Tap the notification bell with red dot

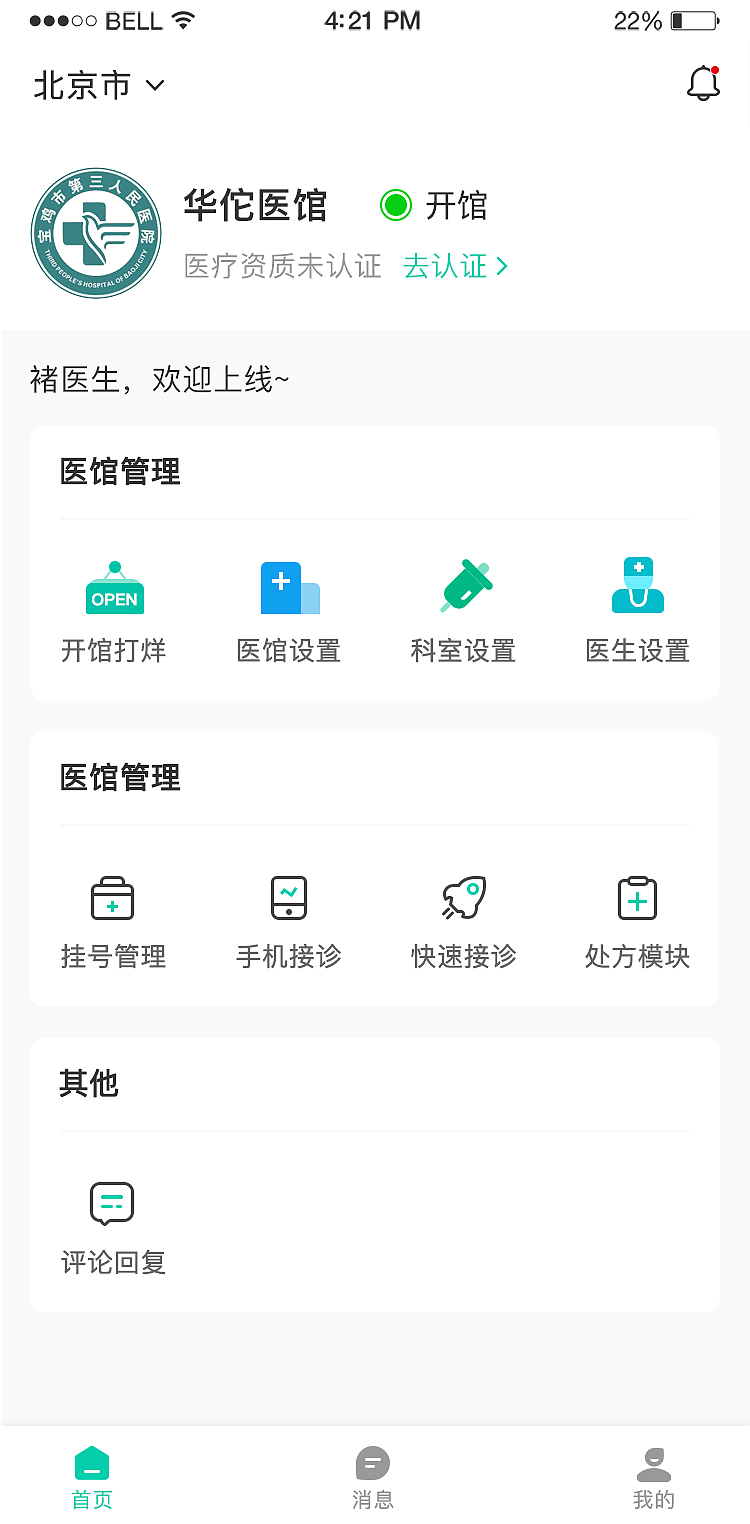[x=703, y=84]
